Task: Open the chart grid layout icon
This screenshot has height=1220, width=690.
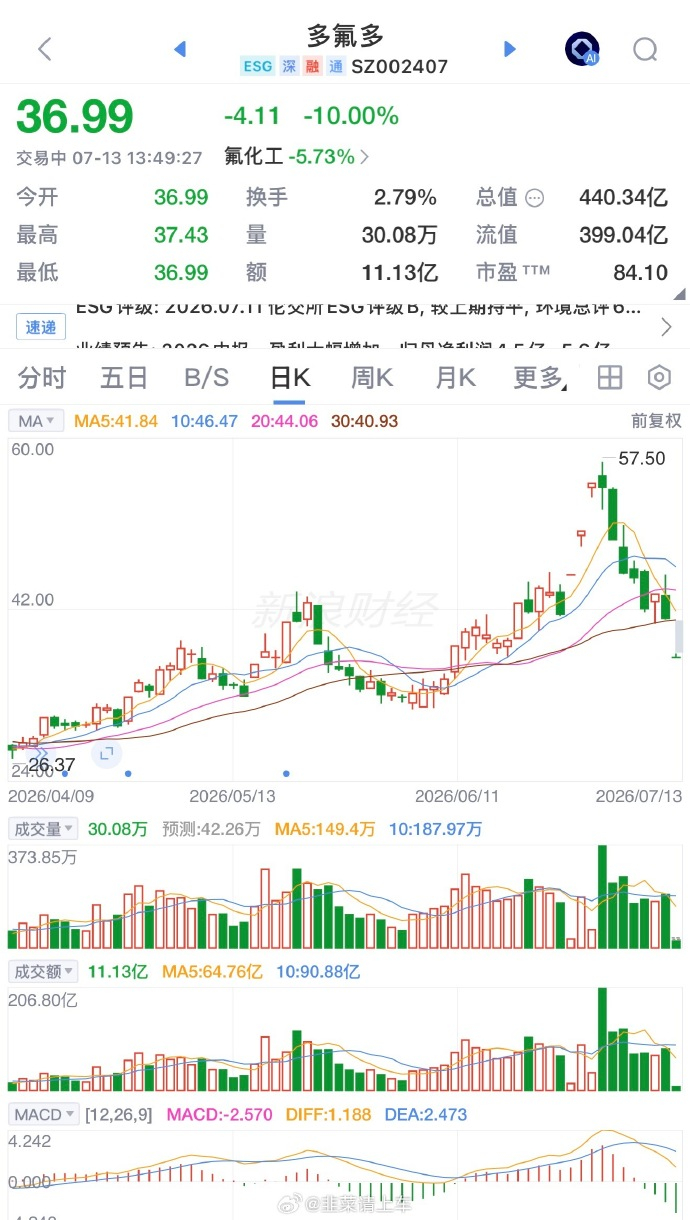Action: [609, 377]
